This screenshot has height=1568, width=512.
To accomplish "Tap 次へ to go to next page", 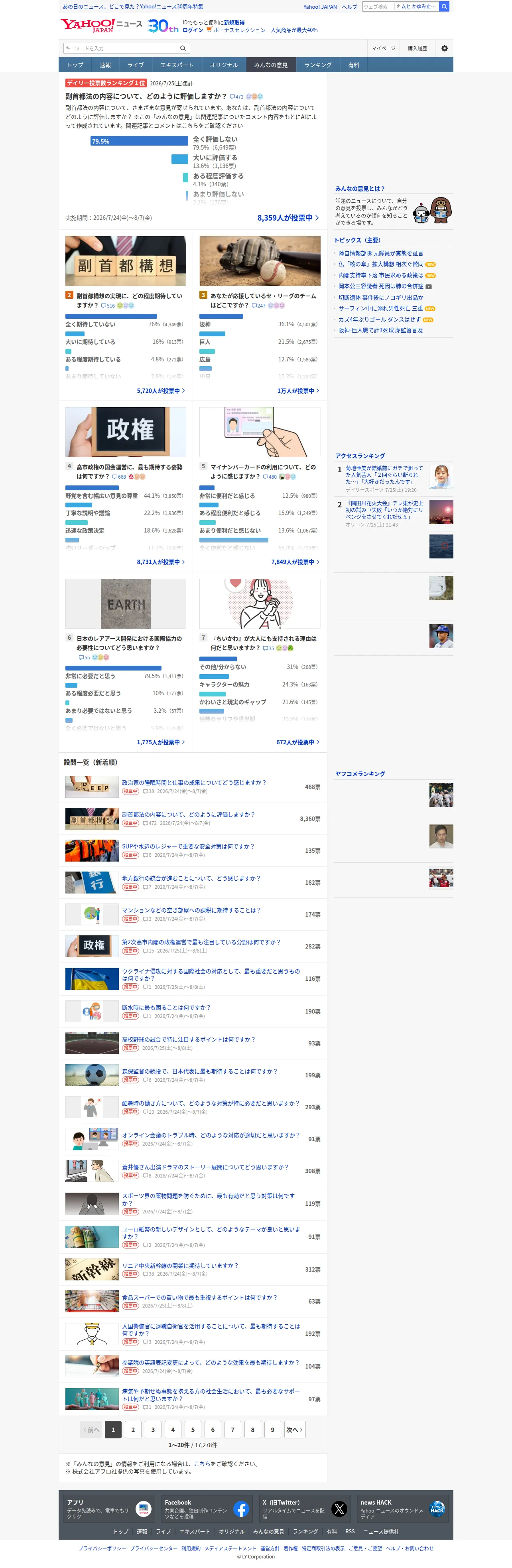I will coord(295,1430).
